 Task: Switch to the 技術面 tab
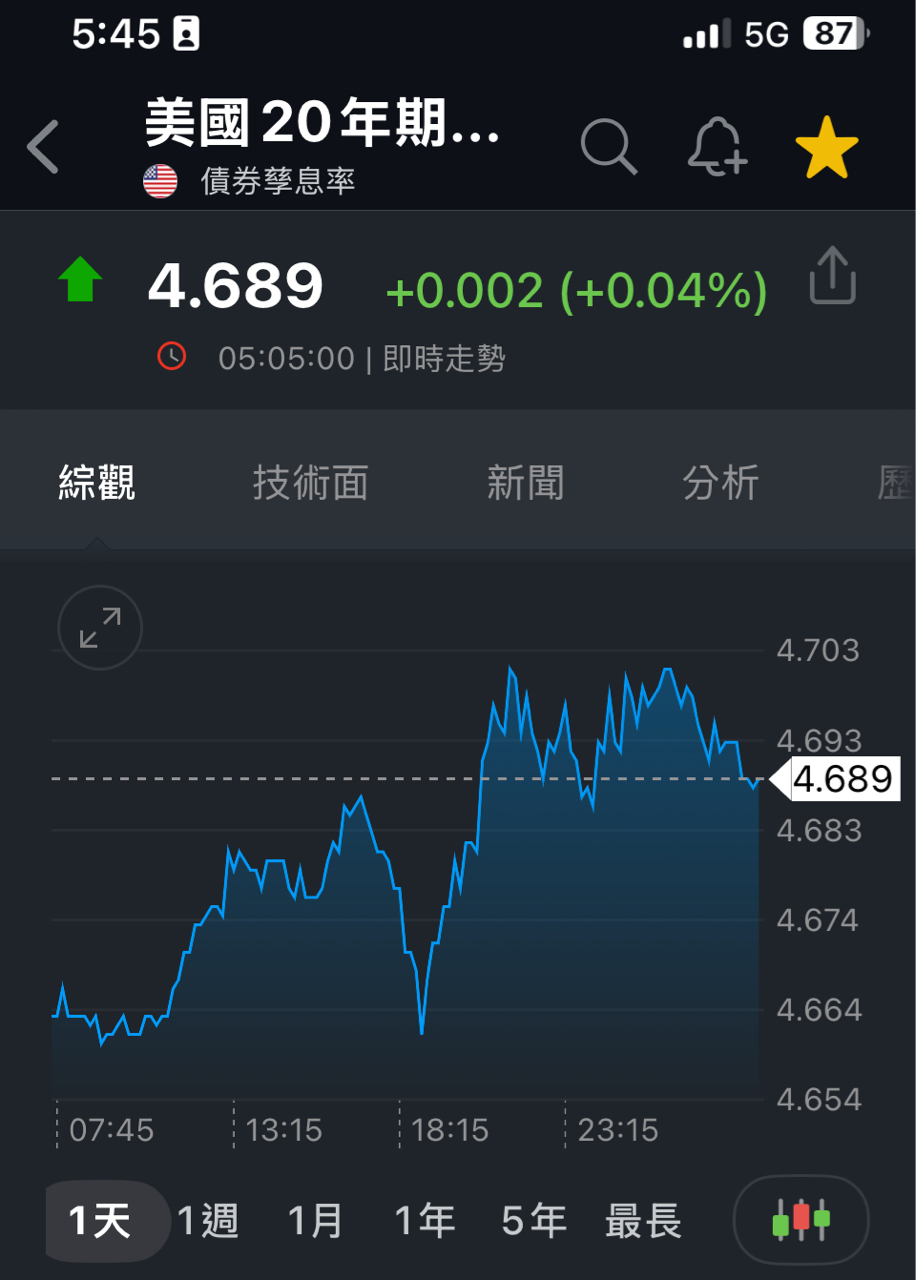[x=310, y=483]
